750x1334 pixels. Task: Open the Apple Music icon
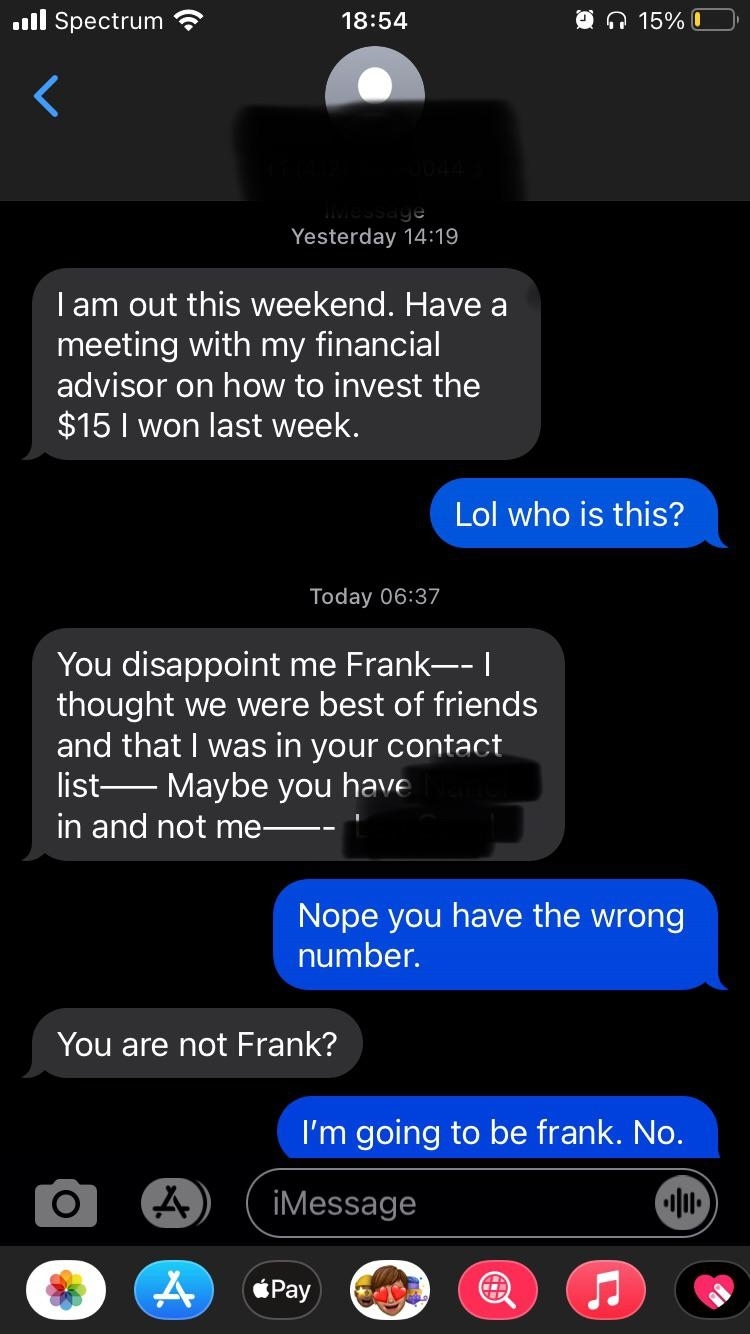(x=605, y=1290)
